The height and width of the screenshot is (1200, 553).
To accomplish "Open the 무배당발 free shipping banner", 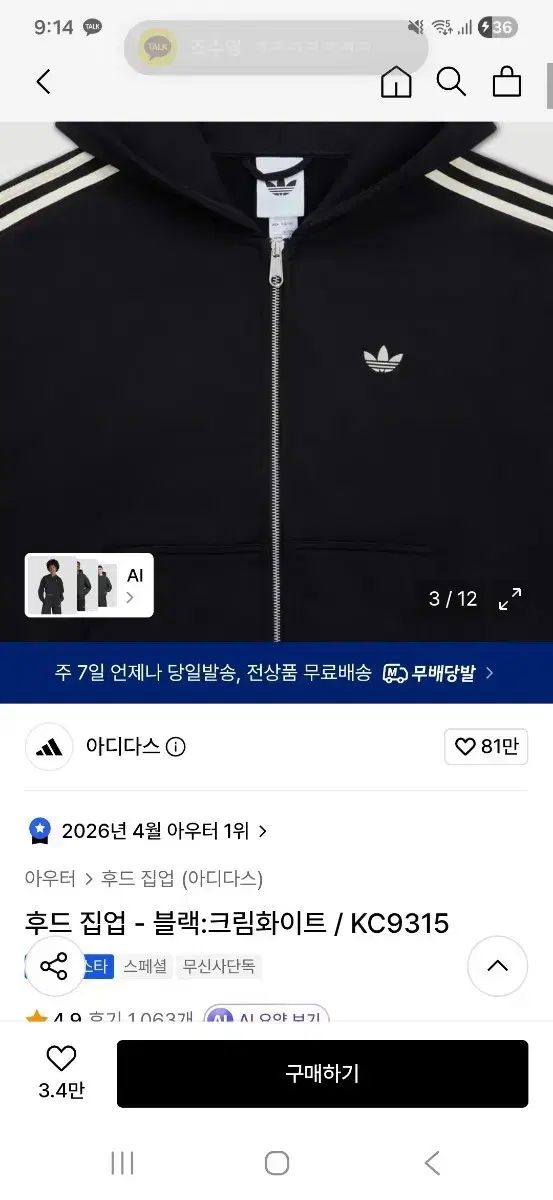I will 276,673.
